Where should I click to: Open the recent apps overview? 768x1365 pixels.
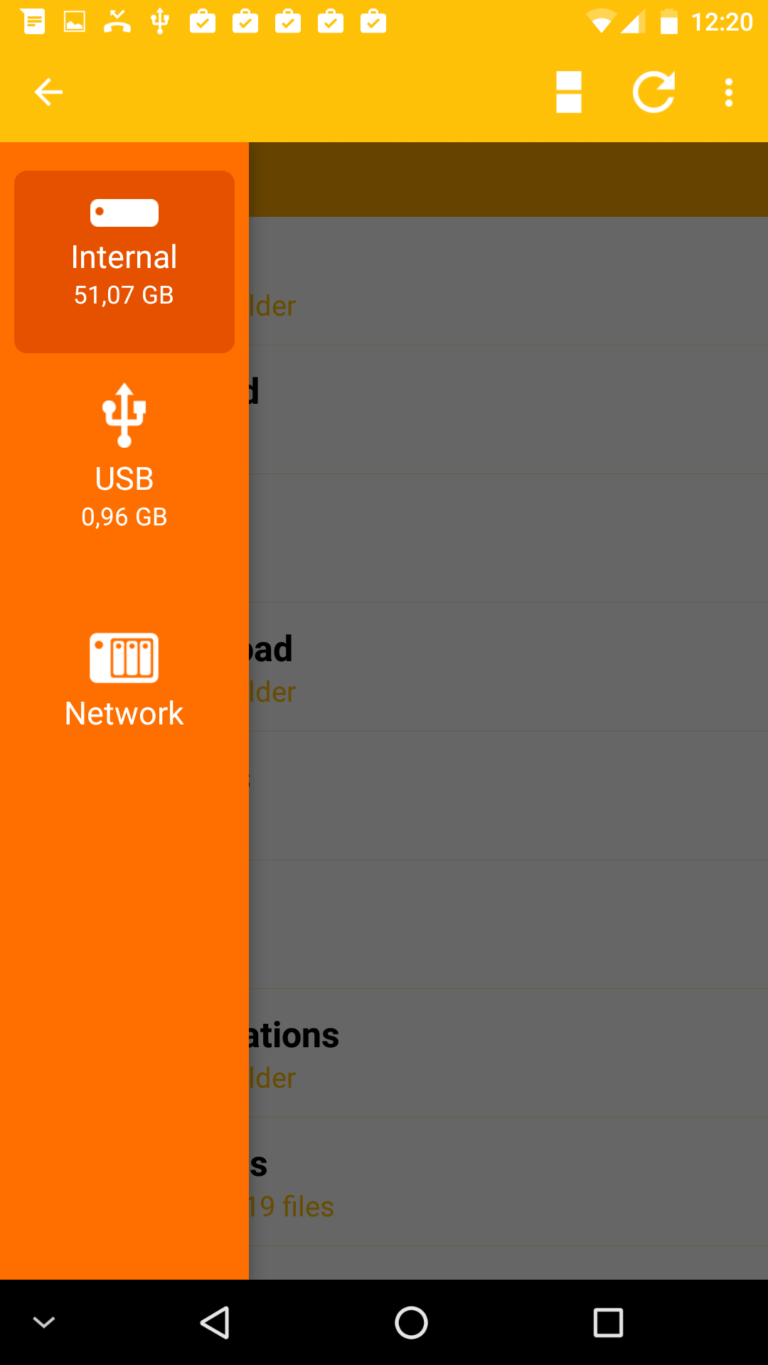click(x=608, y=1322)
